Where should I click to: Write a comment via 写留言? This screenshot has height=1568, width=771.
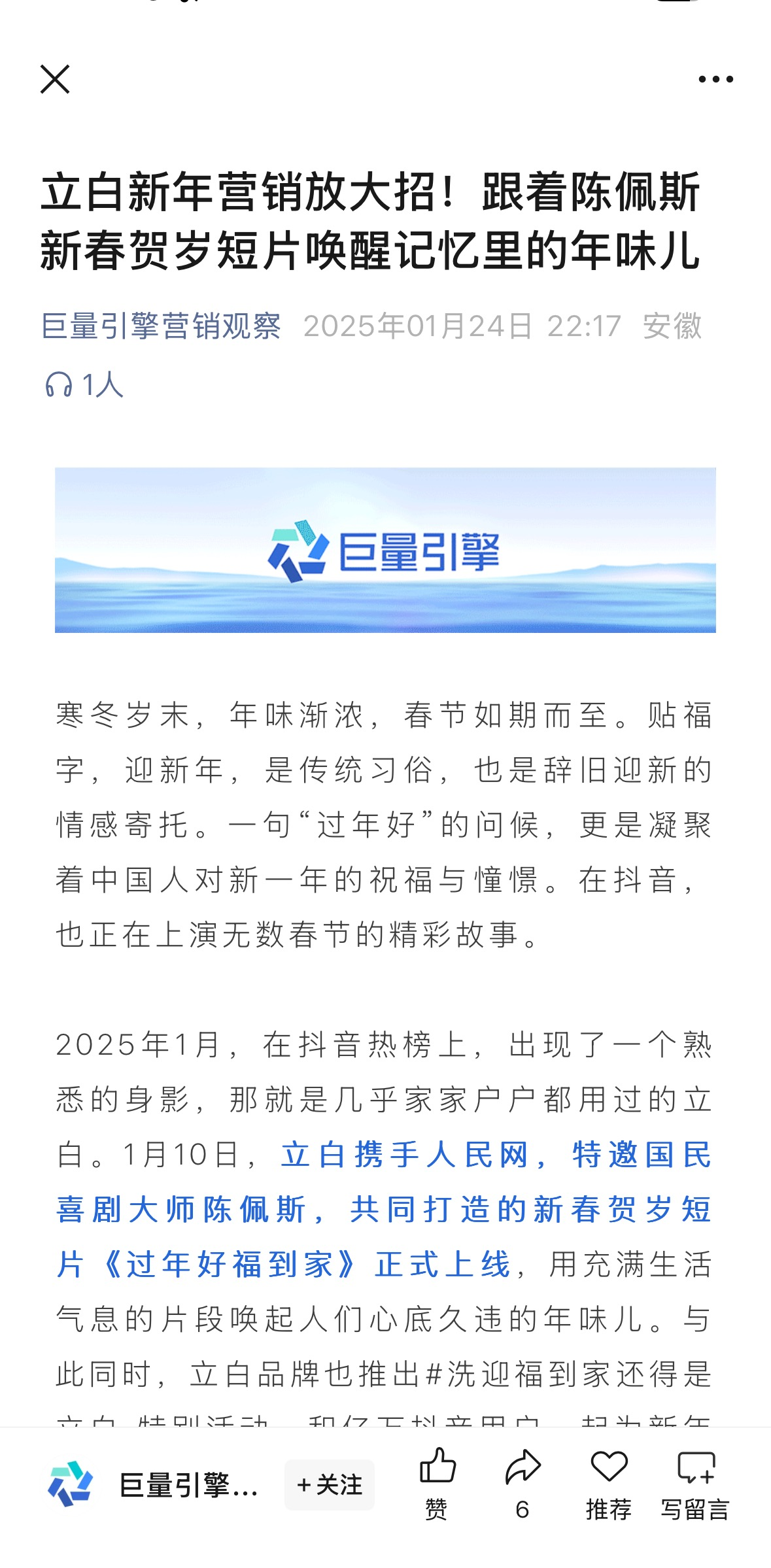pos(695,1482)
